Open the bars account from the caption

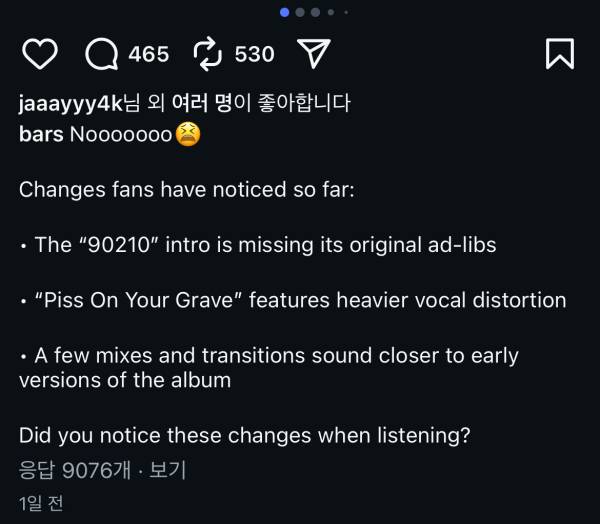tap(41, 134)
